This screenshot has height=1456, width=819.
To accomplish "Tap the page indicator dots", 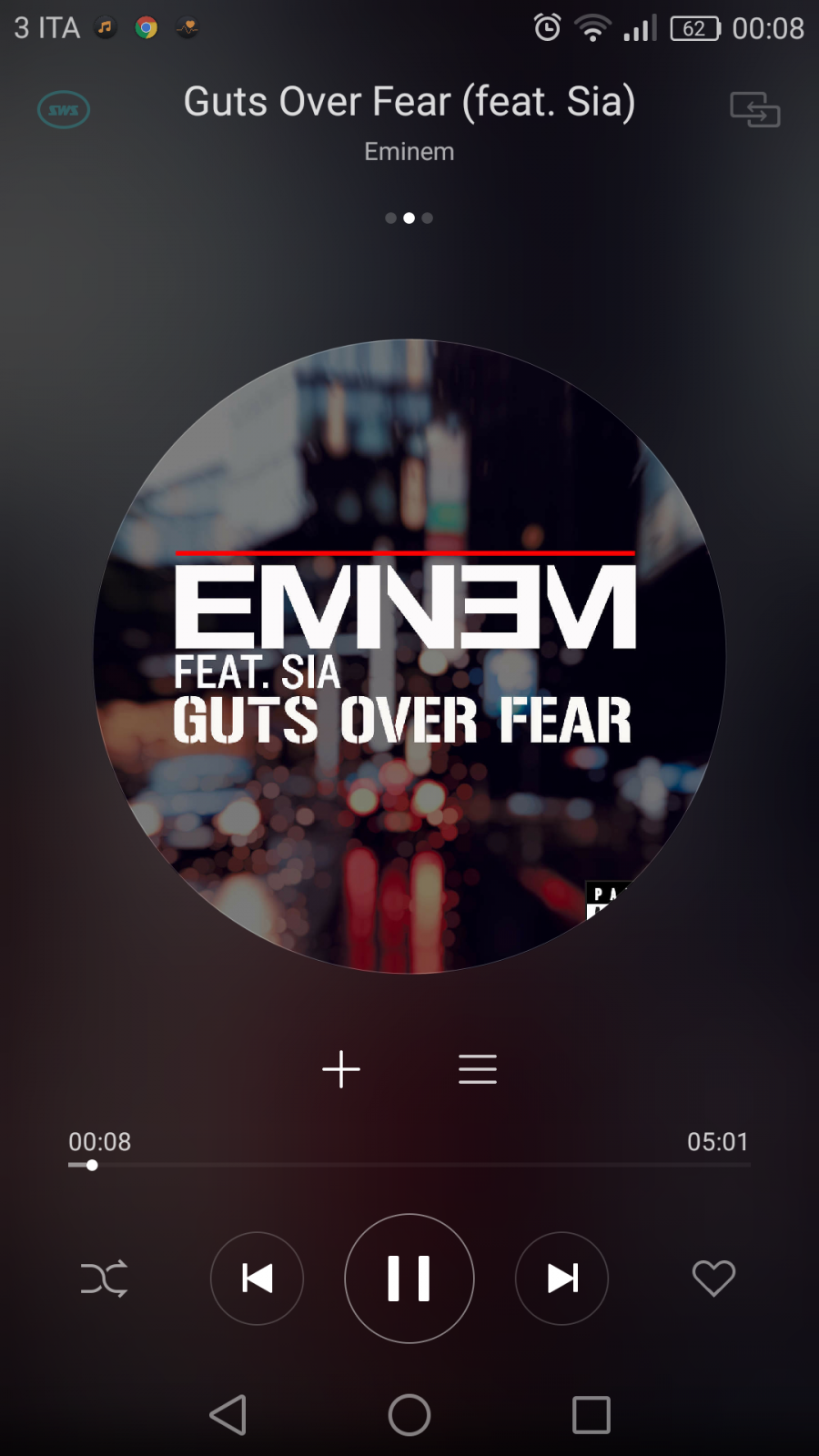I will (409, 217).
